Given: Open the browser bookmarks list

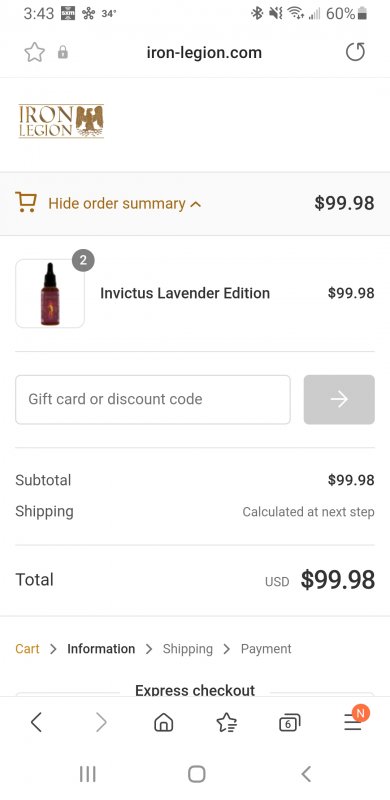Looking at the screenshot, I should [x=227, y=722].
